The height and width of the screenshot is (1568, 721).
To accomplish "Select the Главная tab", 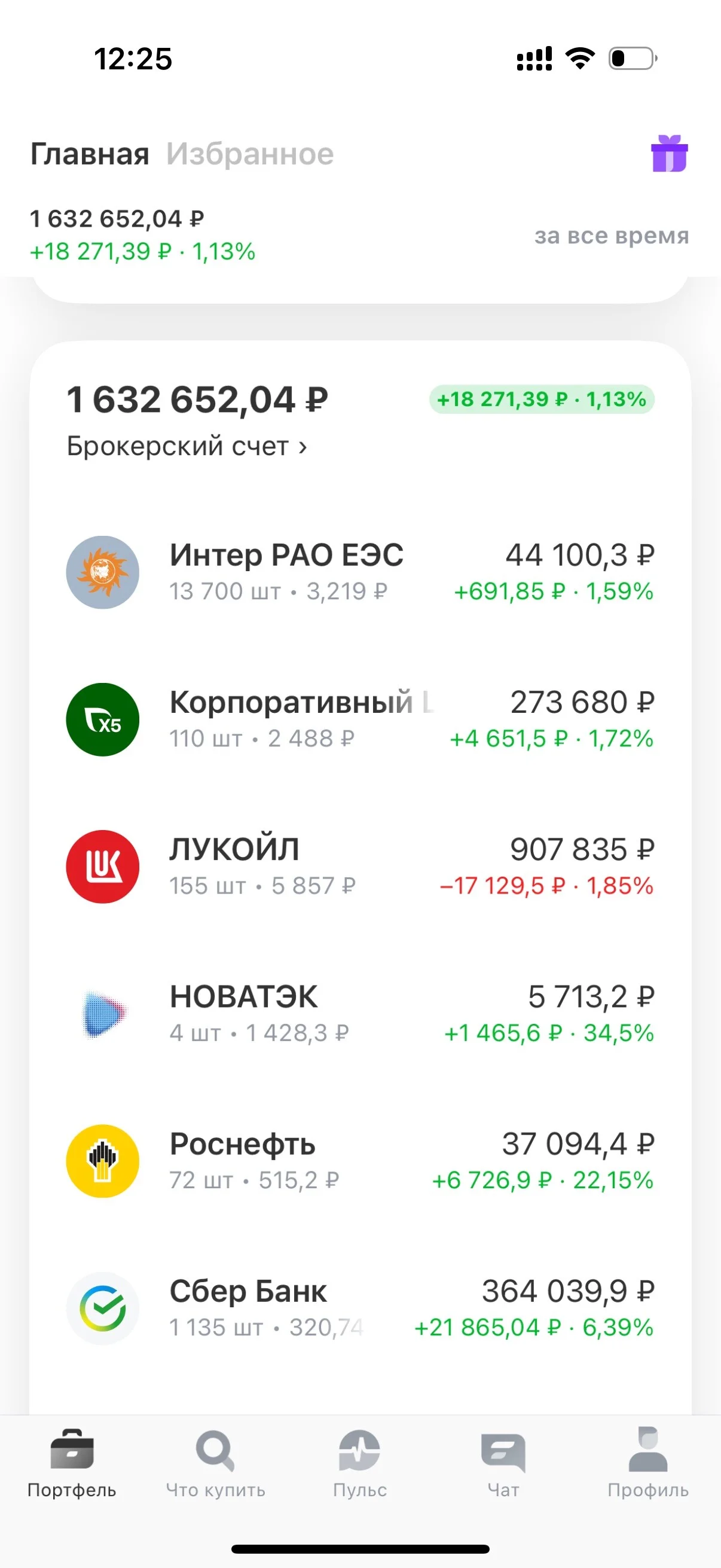I will click(x=90, y=154).
